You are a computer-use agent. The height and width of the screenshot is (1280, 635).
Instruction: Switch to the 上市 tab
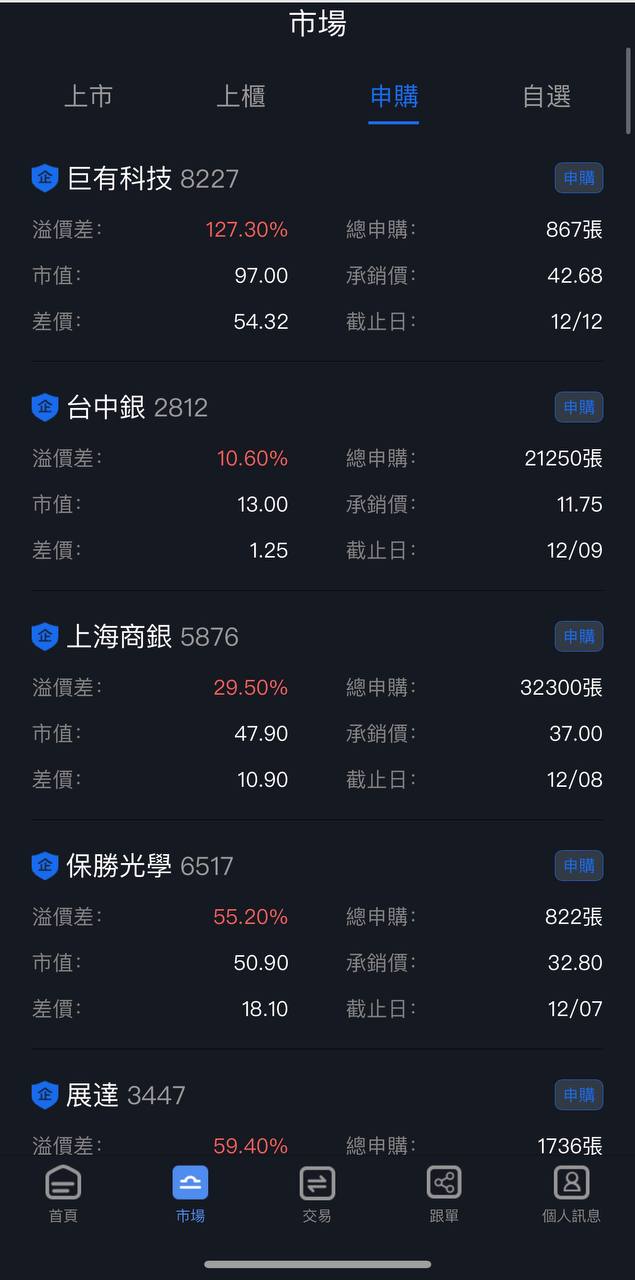[88, 97]
